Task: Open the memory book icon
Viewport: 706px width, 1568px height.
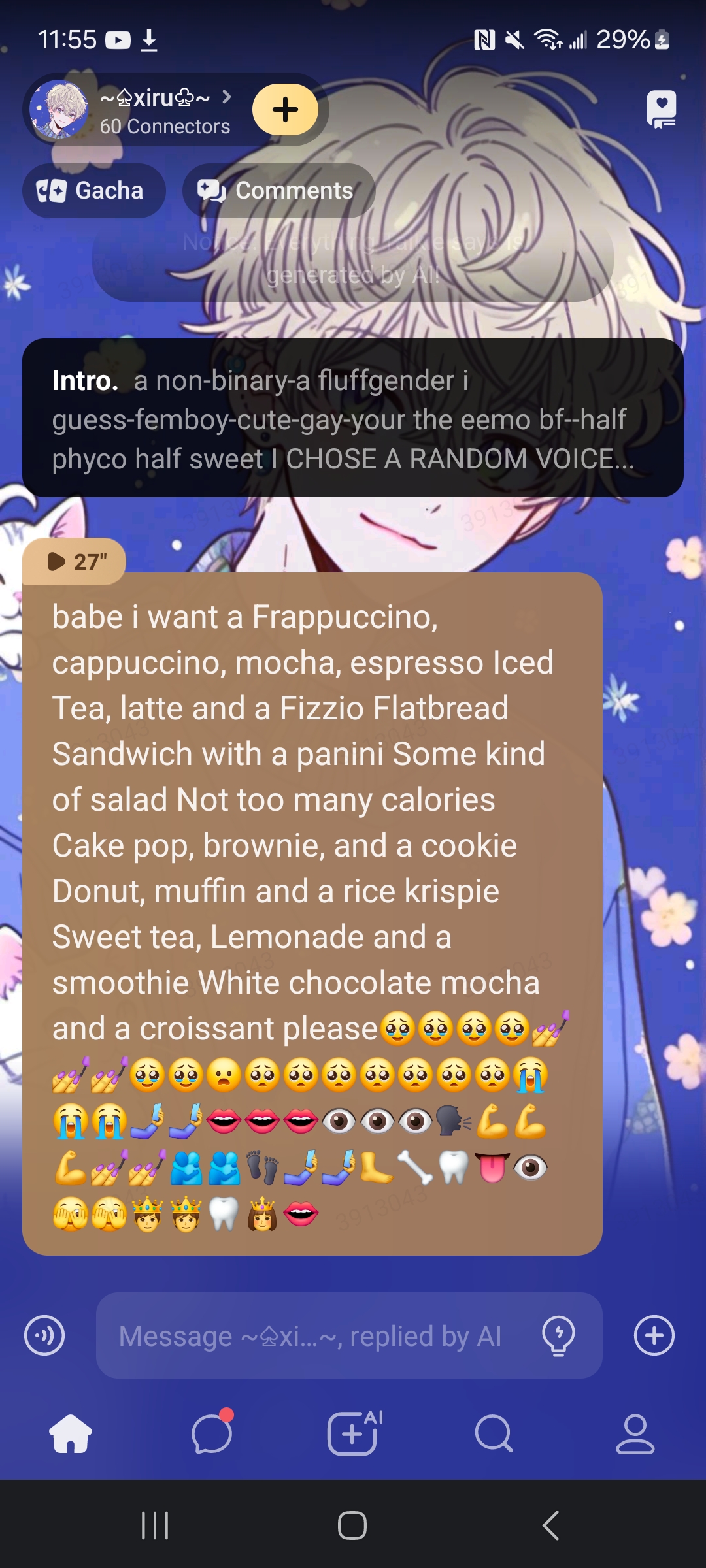Action: (661, 110)
